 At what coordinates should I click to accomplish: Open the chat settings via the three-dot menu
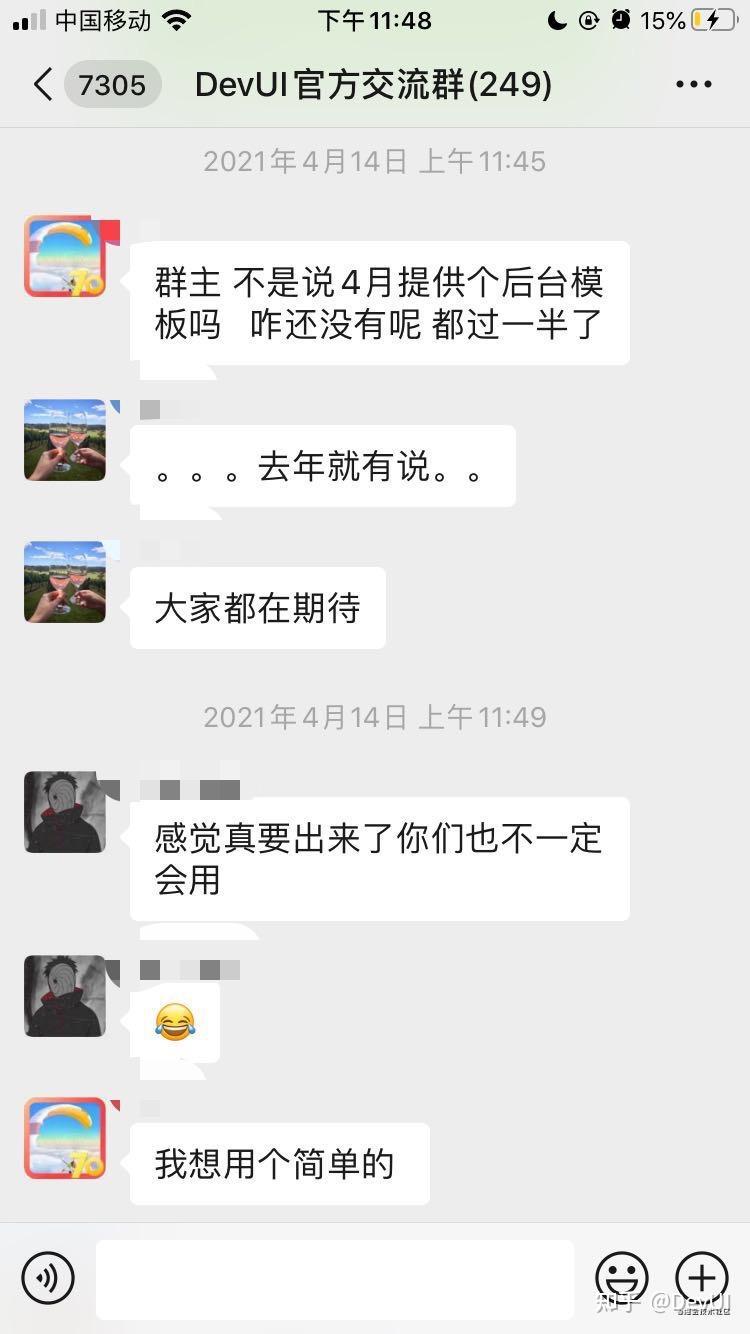692,84
